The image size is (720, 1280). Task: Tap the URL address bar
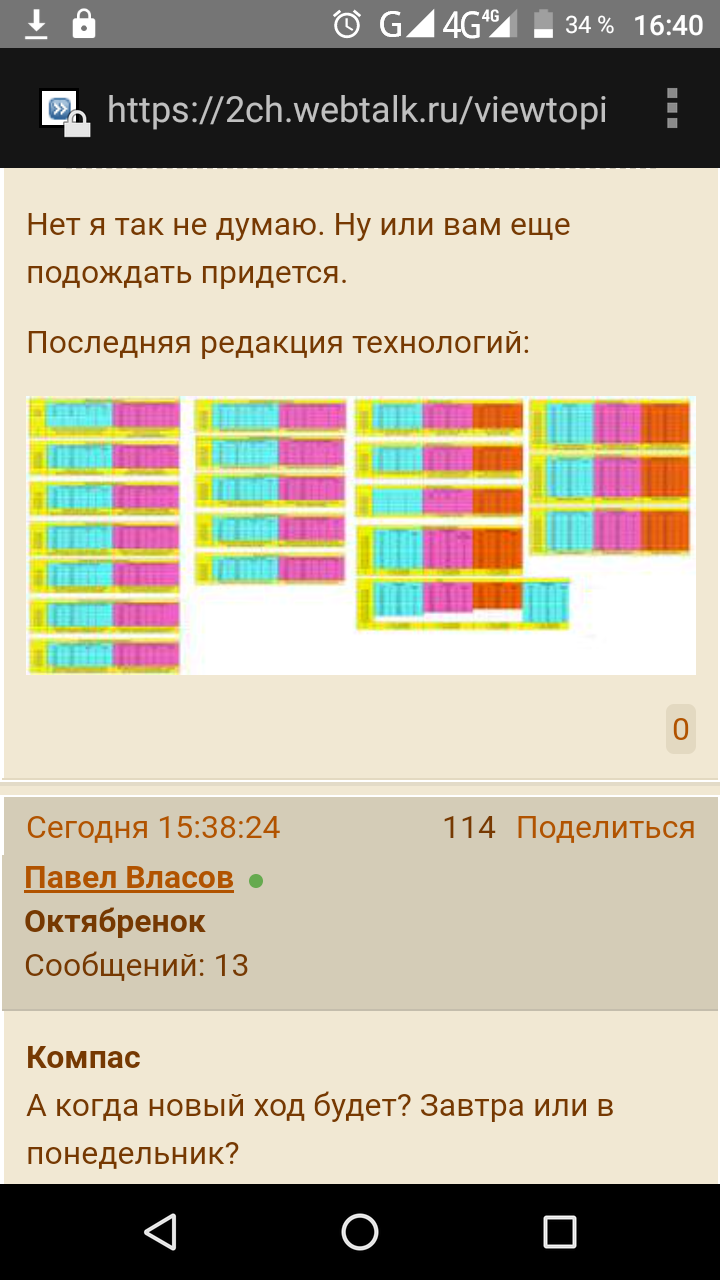click(356, 109)
